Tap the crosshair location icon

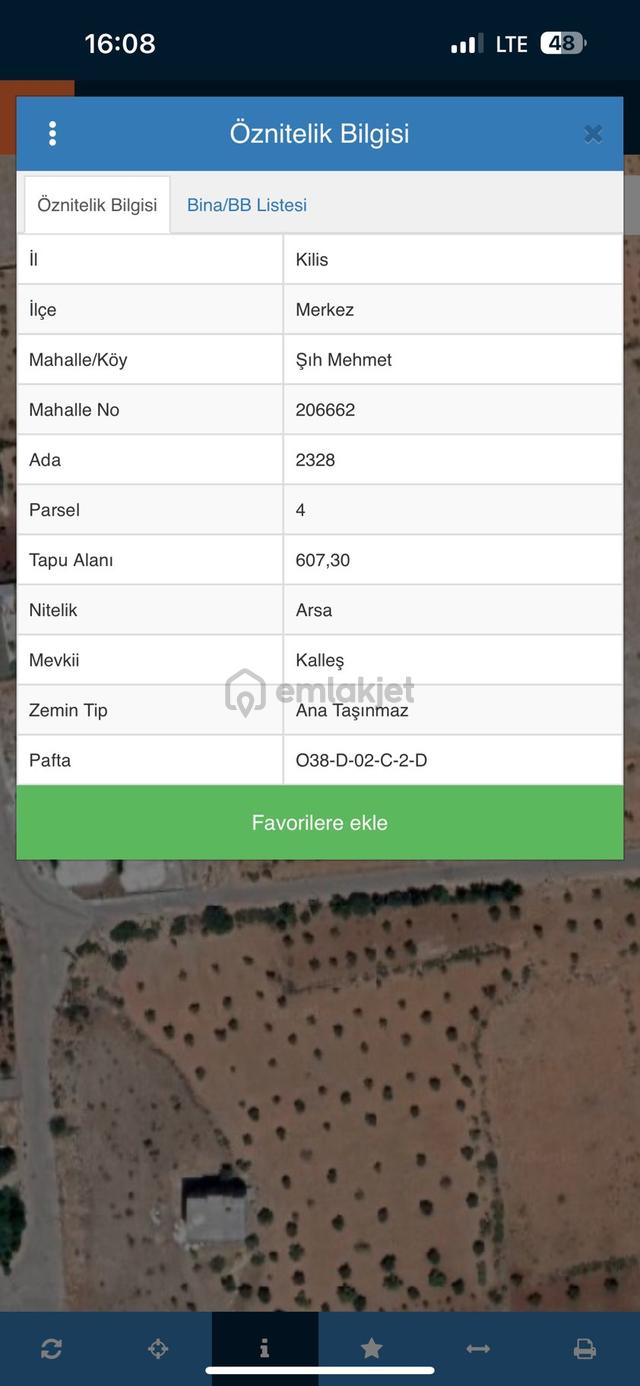click(x=158, y=1349)
